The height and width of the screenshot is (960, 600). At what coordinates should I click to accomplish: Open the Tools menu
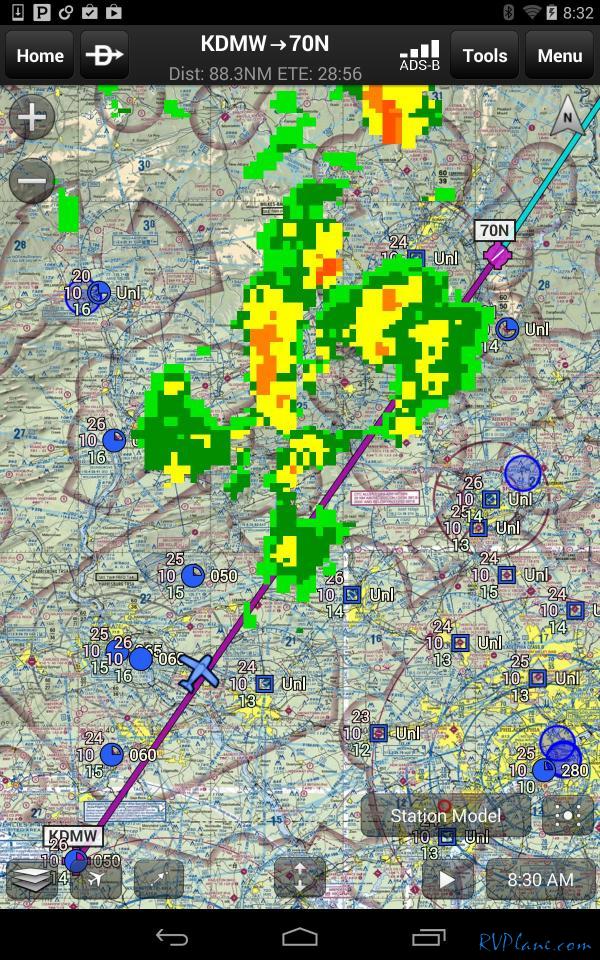pyautogui.click(x=484, y=56)
